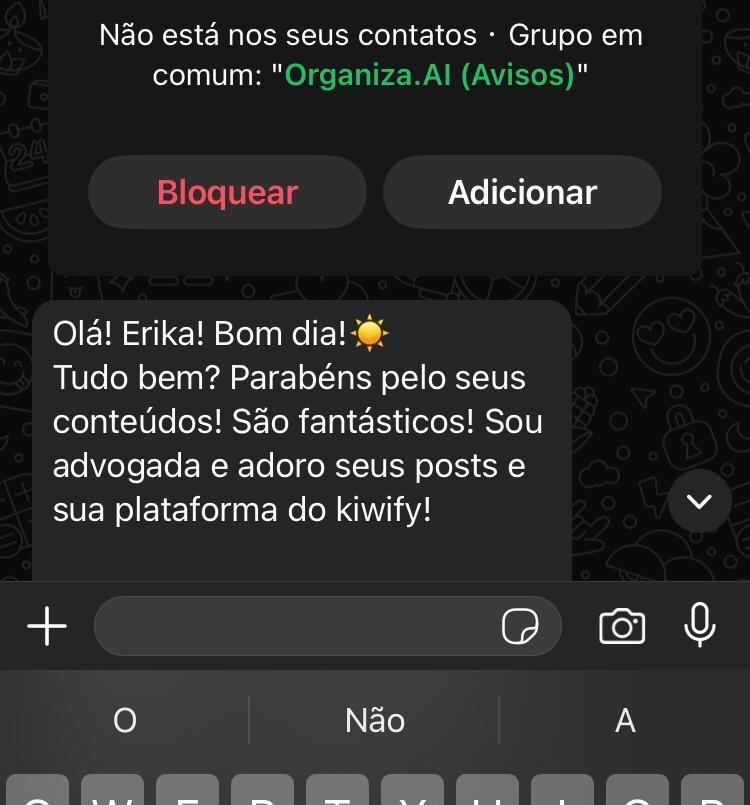Viewport: 750px width, 805px height.
Task: Open the Organiza.AI (Avisos) group link
Action: [x=430, y=76]
